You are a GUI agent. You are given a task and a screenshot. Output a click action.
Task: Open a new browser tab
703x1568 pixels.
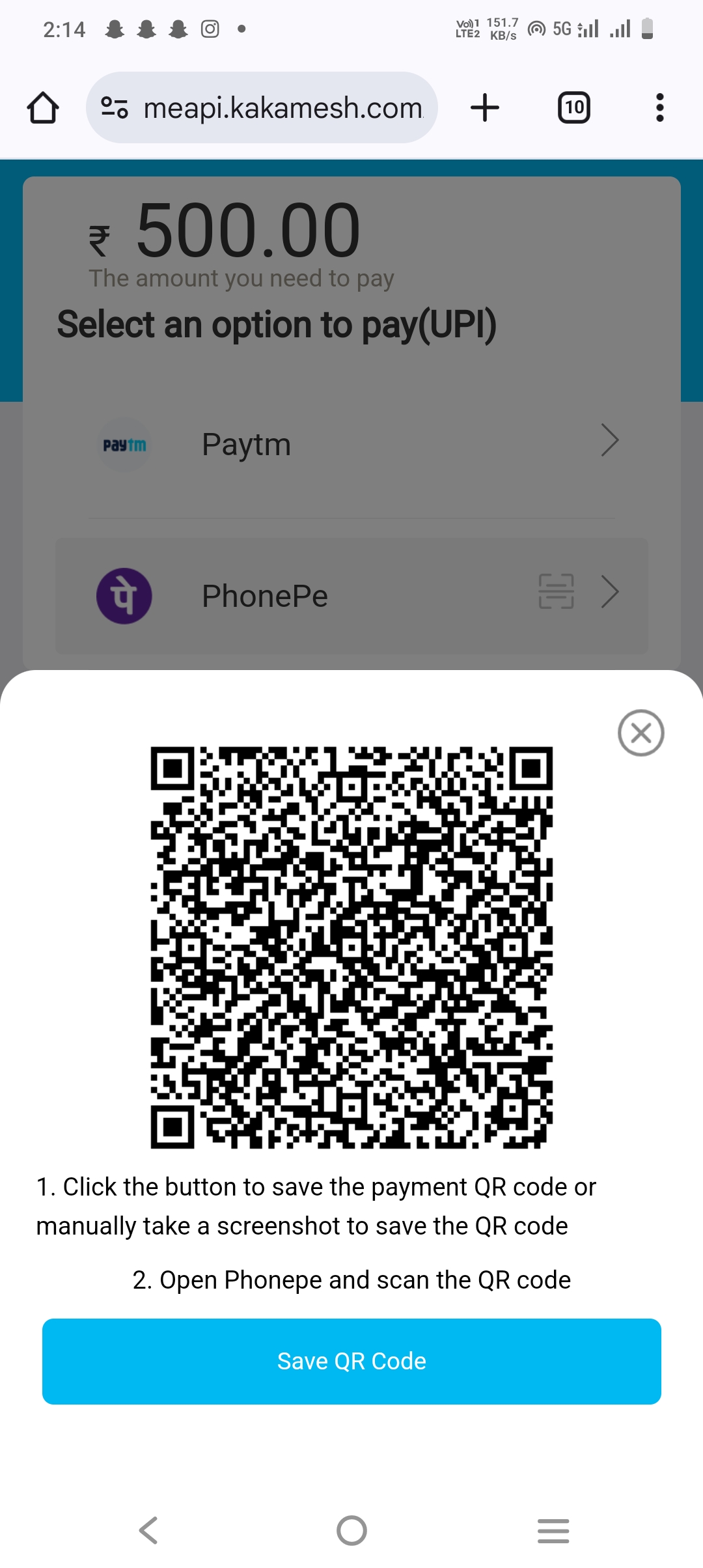point(485,107)
